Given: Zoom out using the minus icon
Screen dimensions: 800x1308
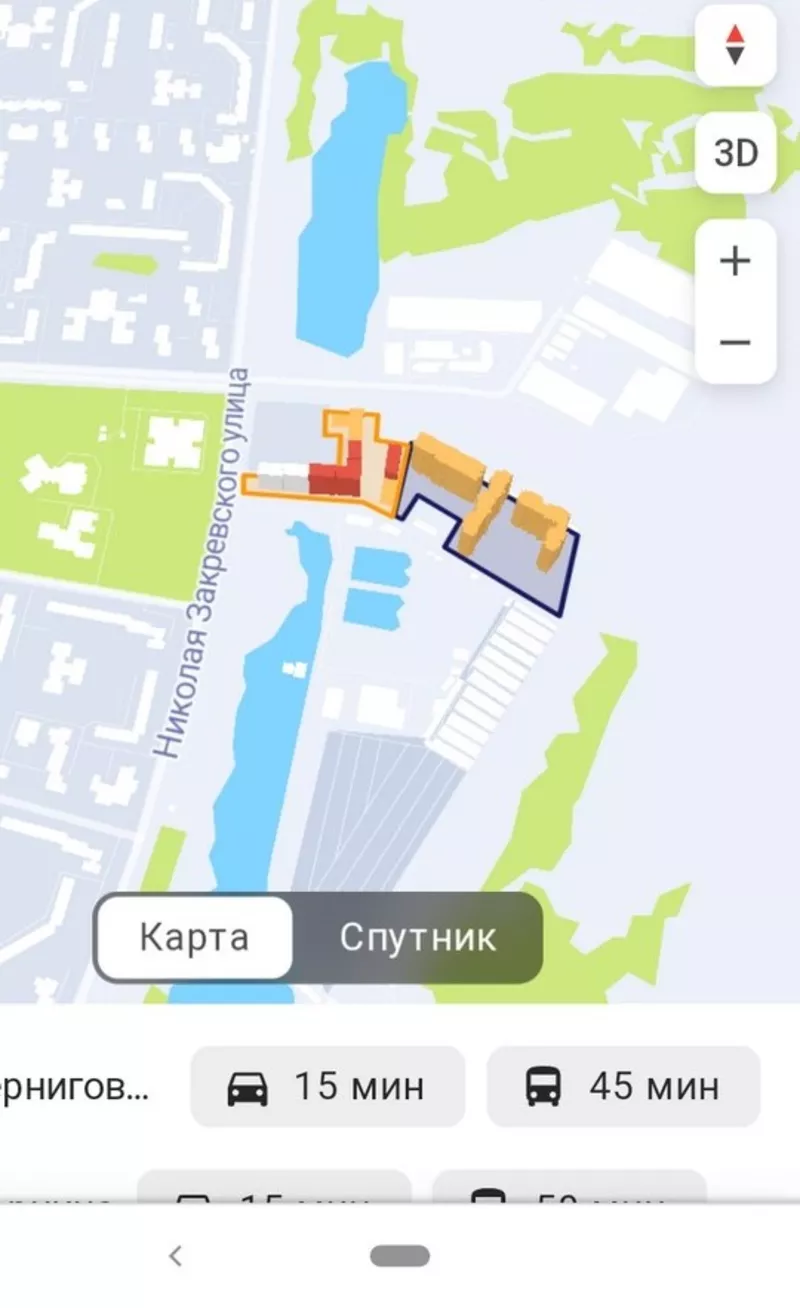Looking at the screenshot, I should (735, 341).
